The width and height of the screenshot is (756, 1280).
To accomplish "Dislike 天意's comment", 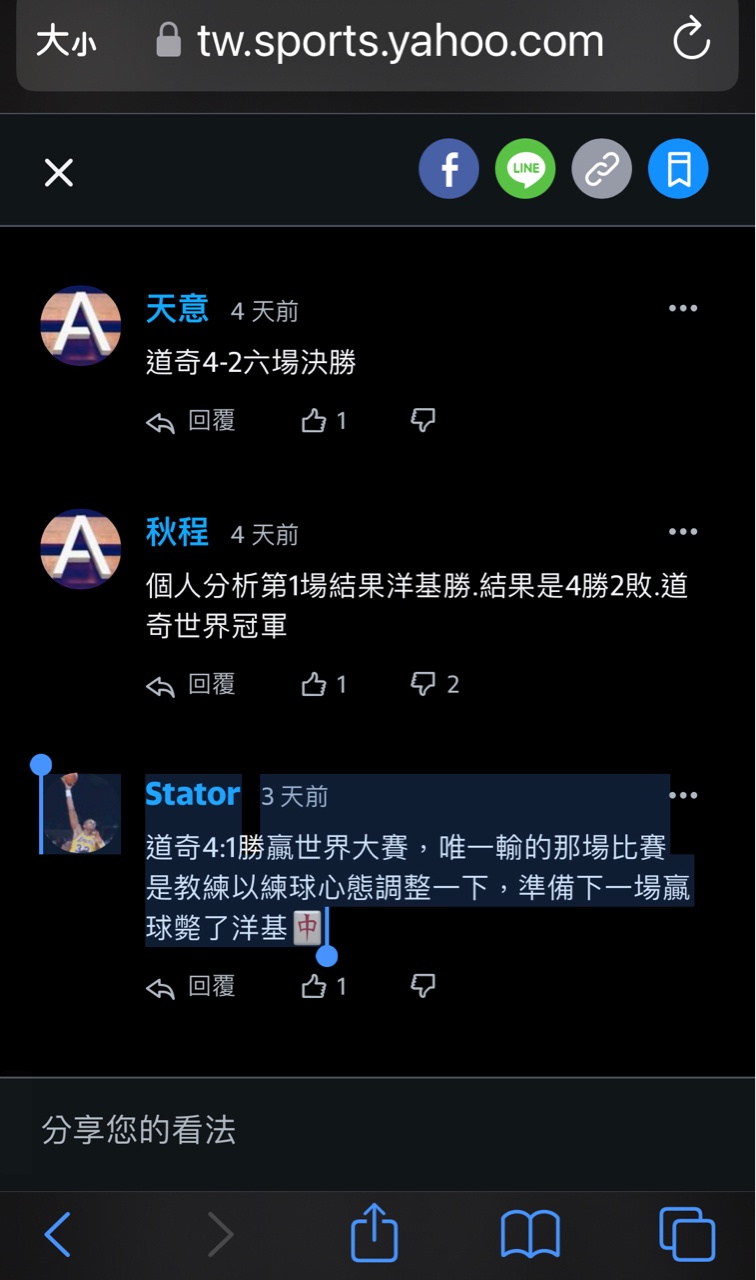I will [x=423, y=421].
